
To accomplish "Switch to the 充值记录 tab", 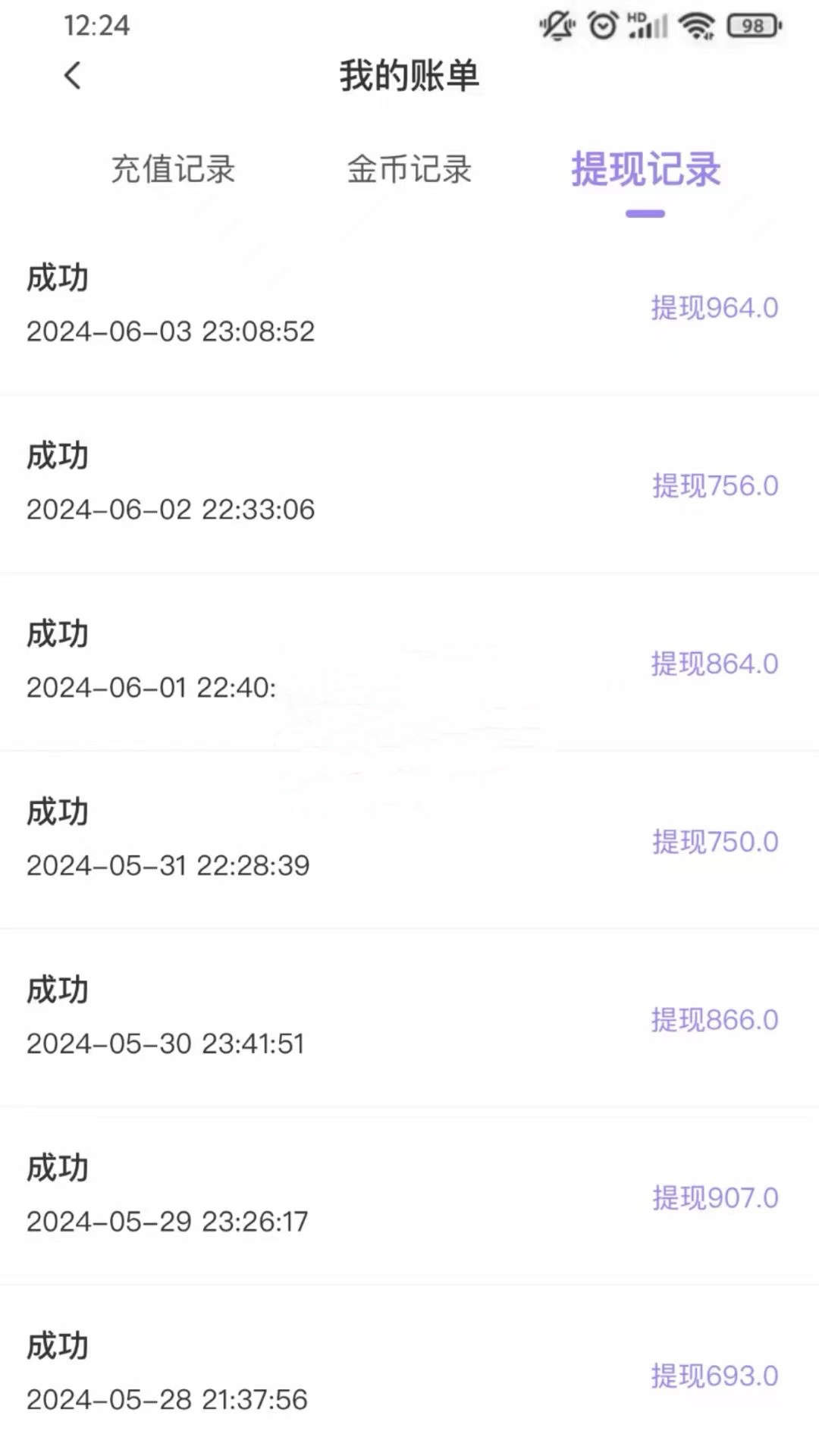I will click(174, 169).
